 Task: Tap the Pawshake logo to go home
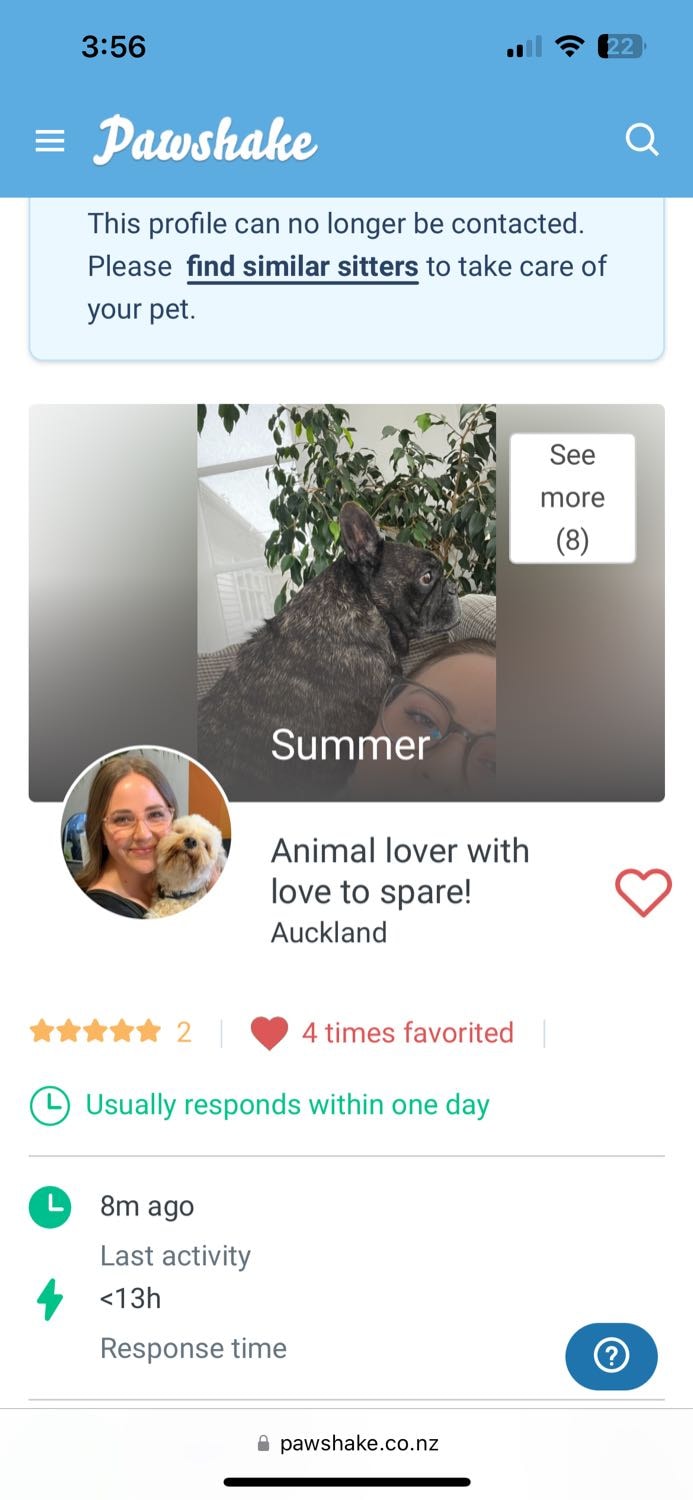[x=205, y=141]
